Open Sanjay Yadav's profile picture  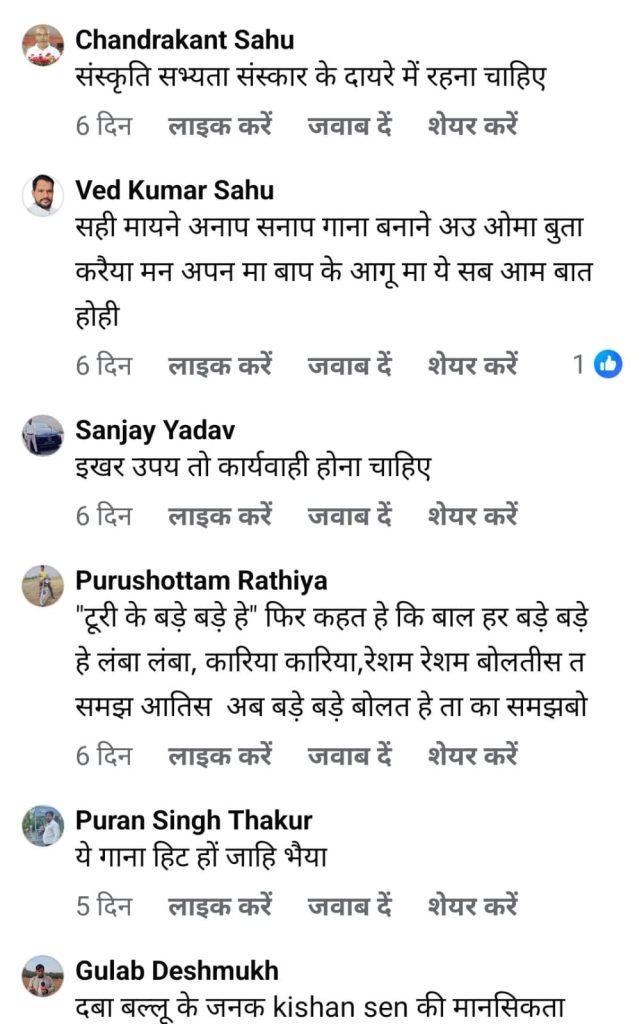coord(43,435)
